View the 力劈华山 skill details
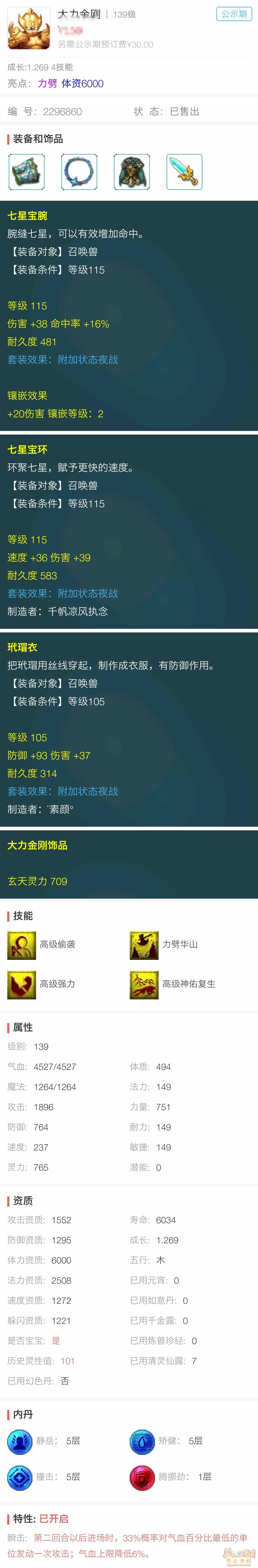 point(144,944)
